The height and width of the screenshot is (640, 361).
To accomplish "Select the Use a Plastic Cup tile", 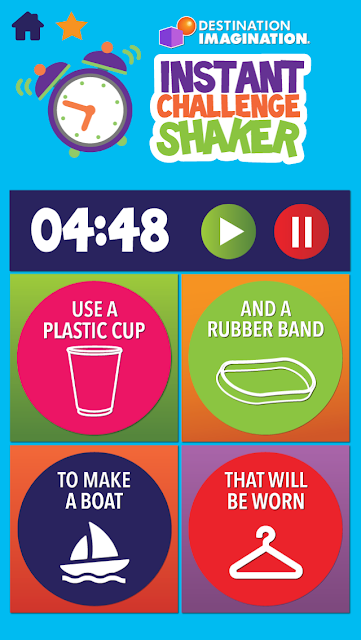I will tap(94, 358).
